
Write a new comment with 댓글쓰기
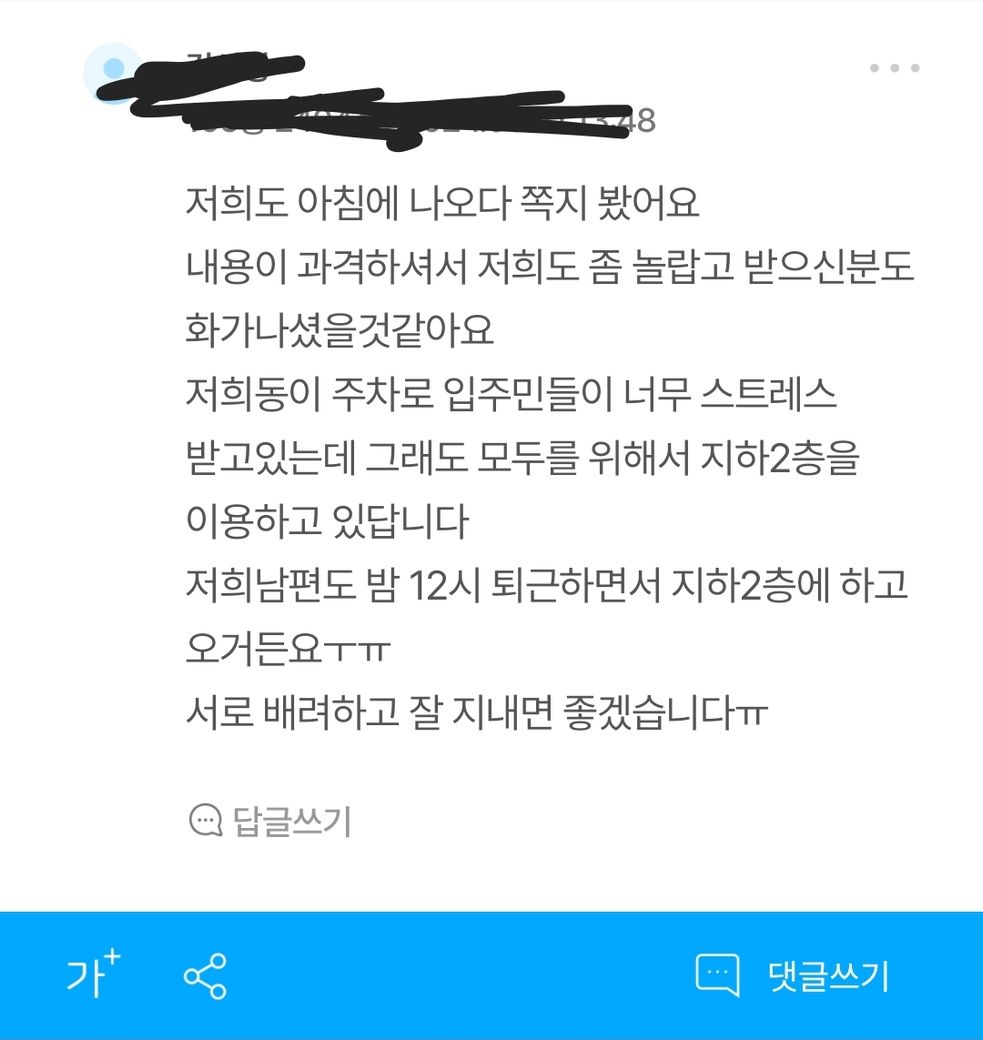(793, 975)
